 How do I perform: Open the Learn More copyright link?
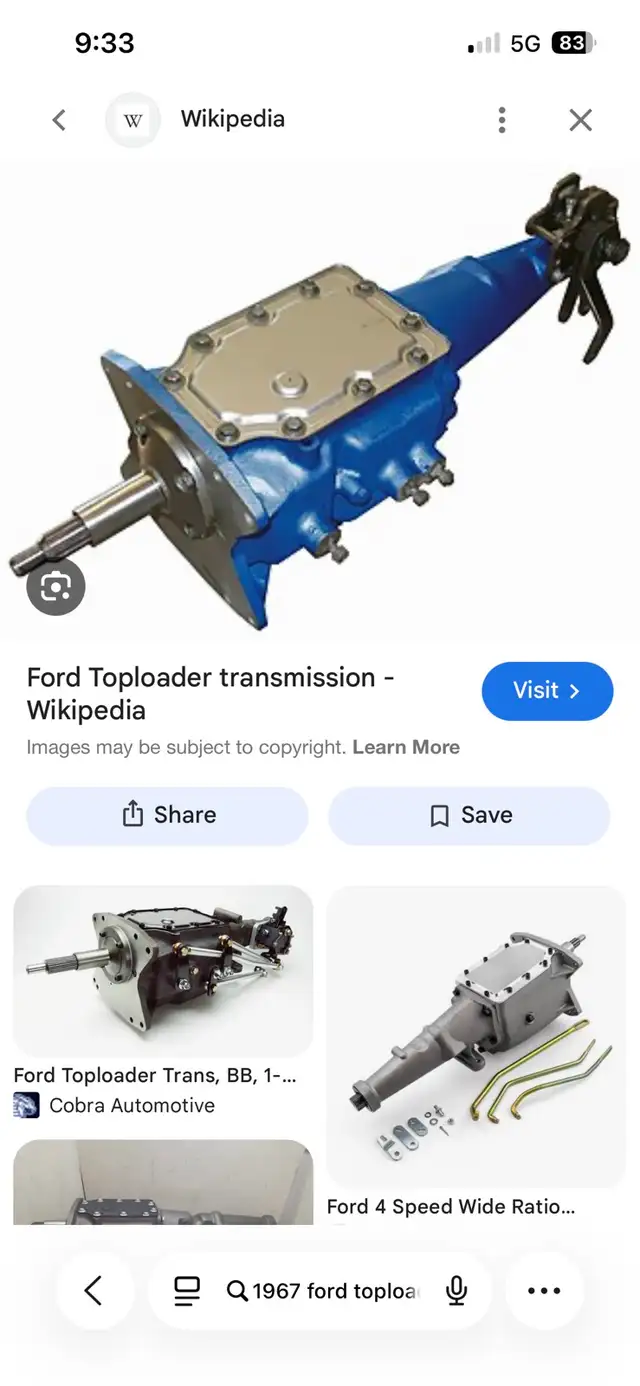point(406,747)
